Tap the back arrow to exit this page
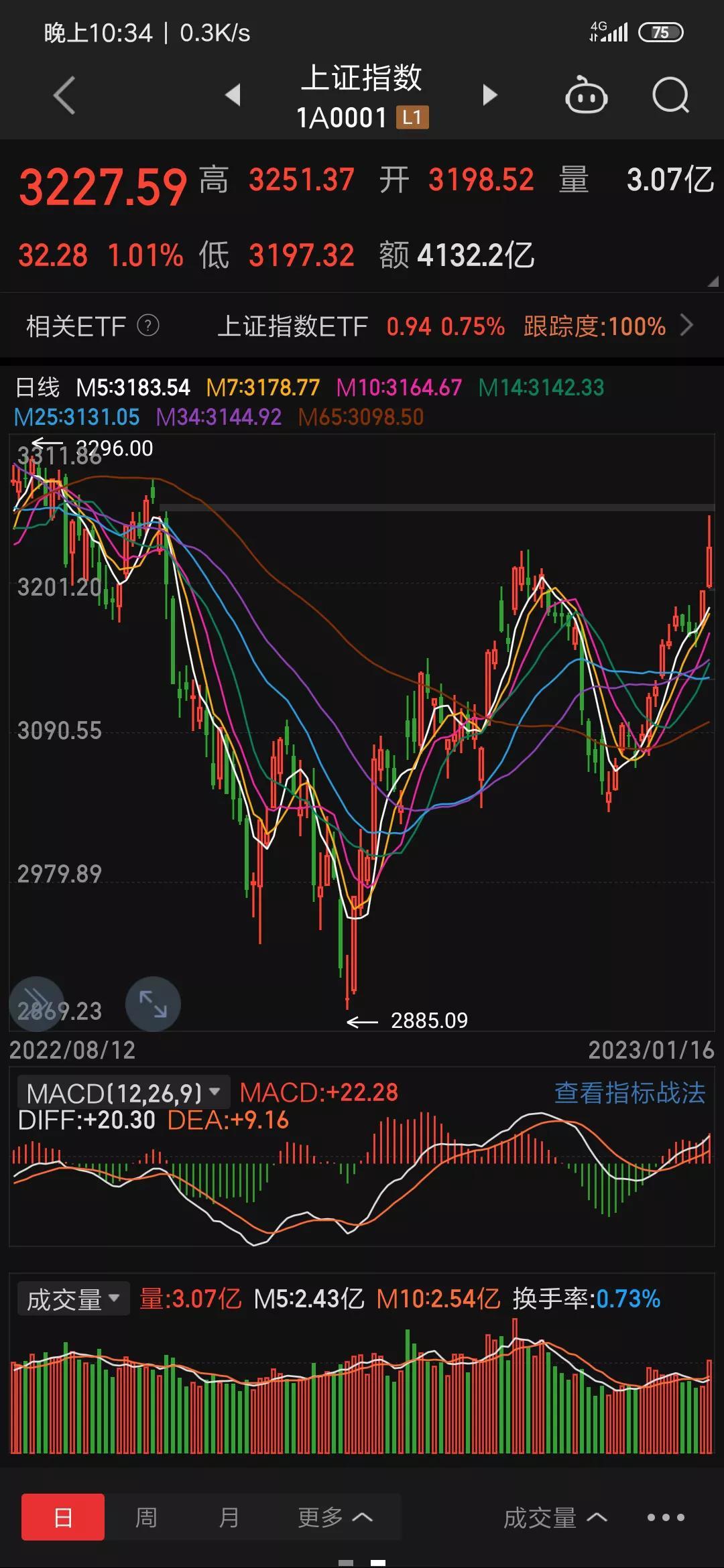724x1568 pixels. pyautogui.click(x=64, y=94)
